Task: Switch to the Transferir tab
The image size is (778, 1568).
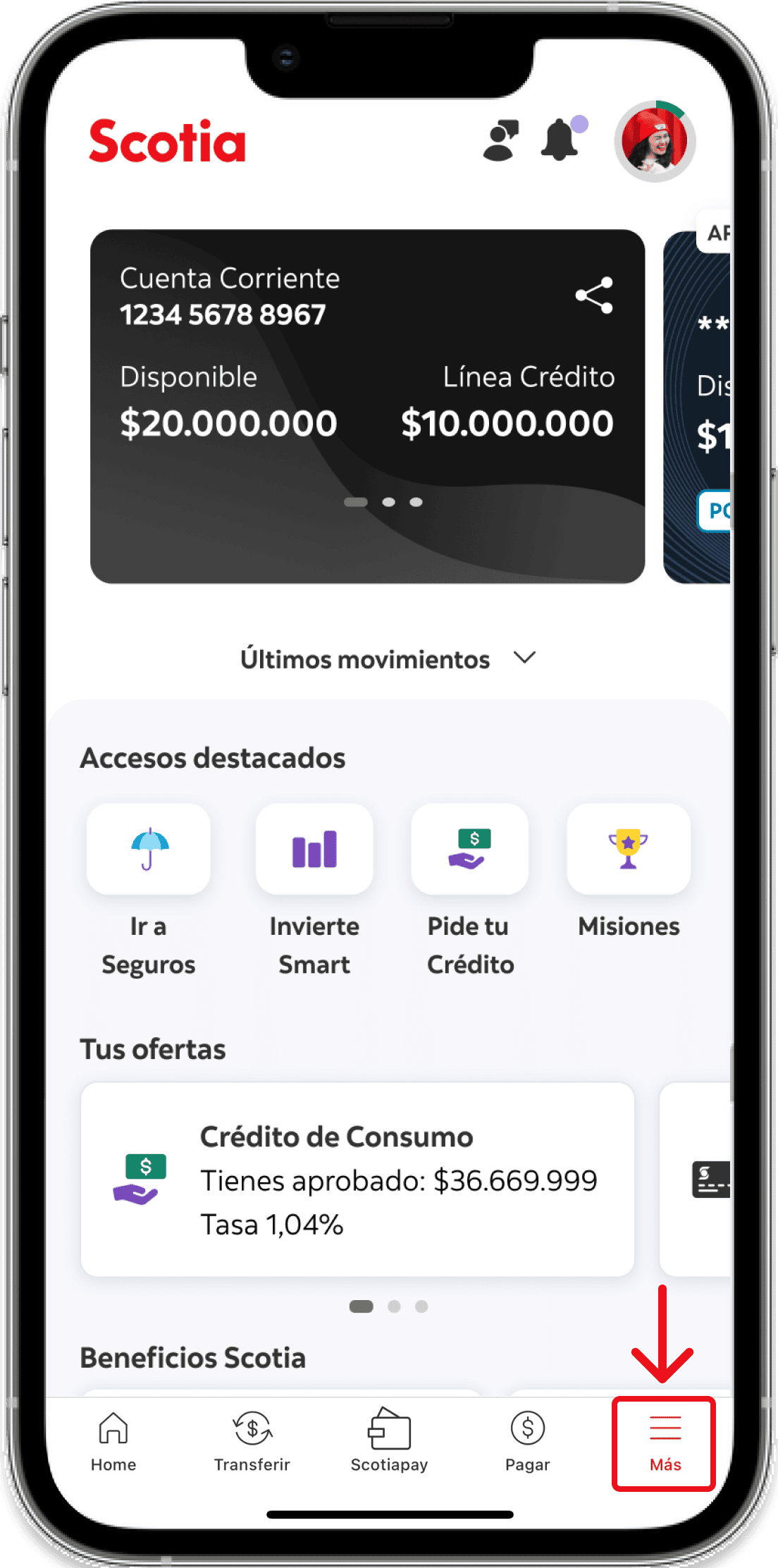Action: click(x=252, y=1443)
